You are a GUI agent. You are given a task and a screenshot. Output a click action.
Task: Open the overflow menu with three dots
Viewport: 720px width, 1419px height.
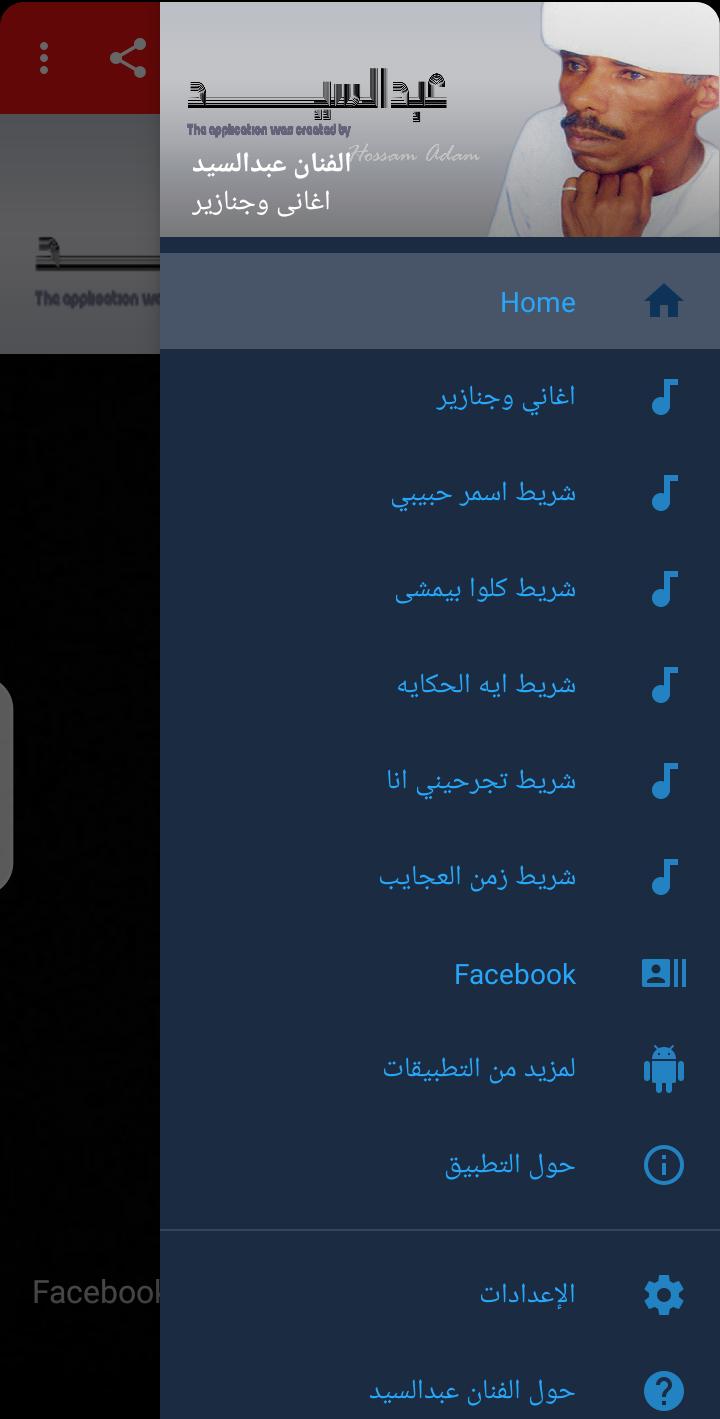[x=44, y=58]
